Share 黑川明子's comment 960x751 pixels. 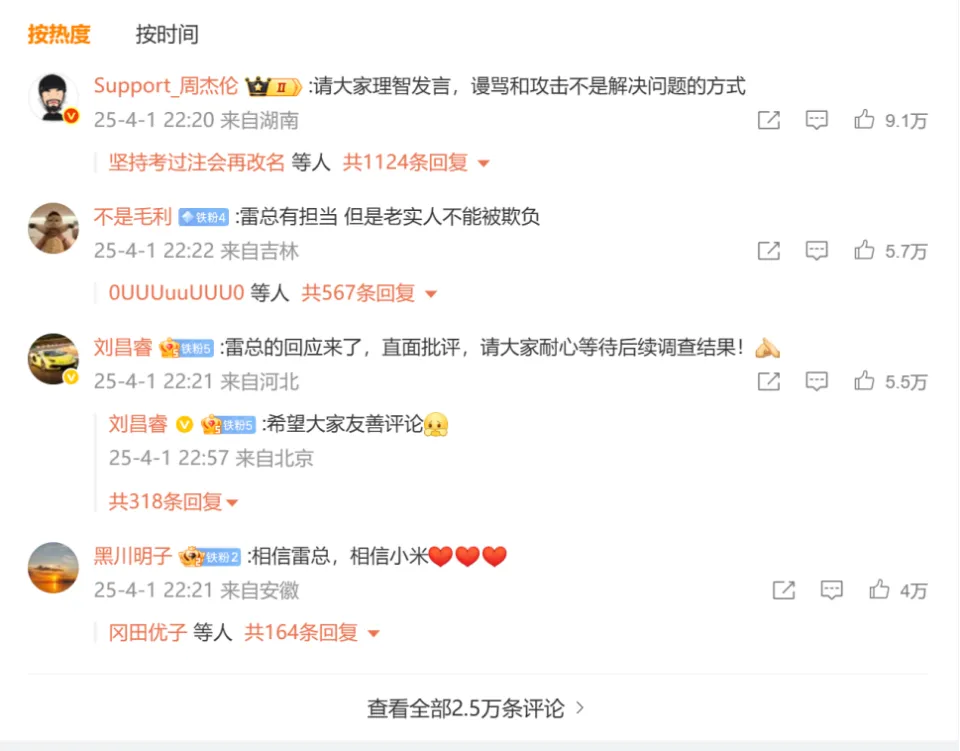pyautogui.click(x=783, y=590)
